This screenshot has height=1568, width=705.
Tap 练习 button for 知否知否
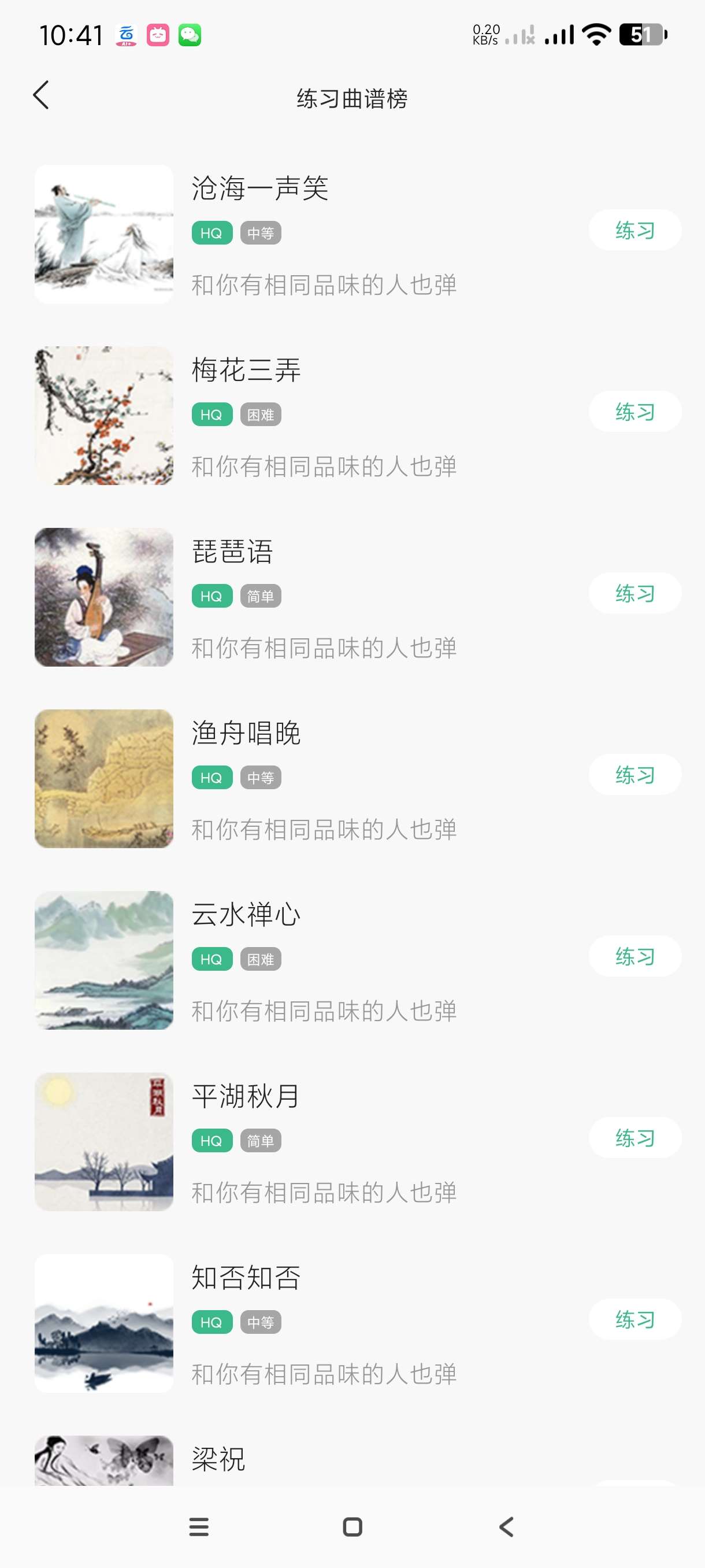634,1319
